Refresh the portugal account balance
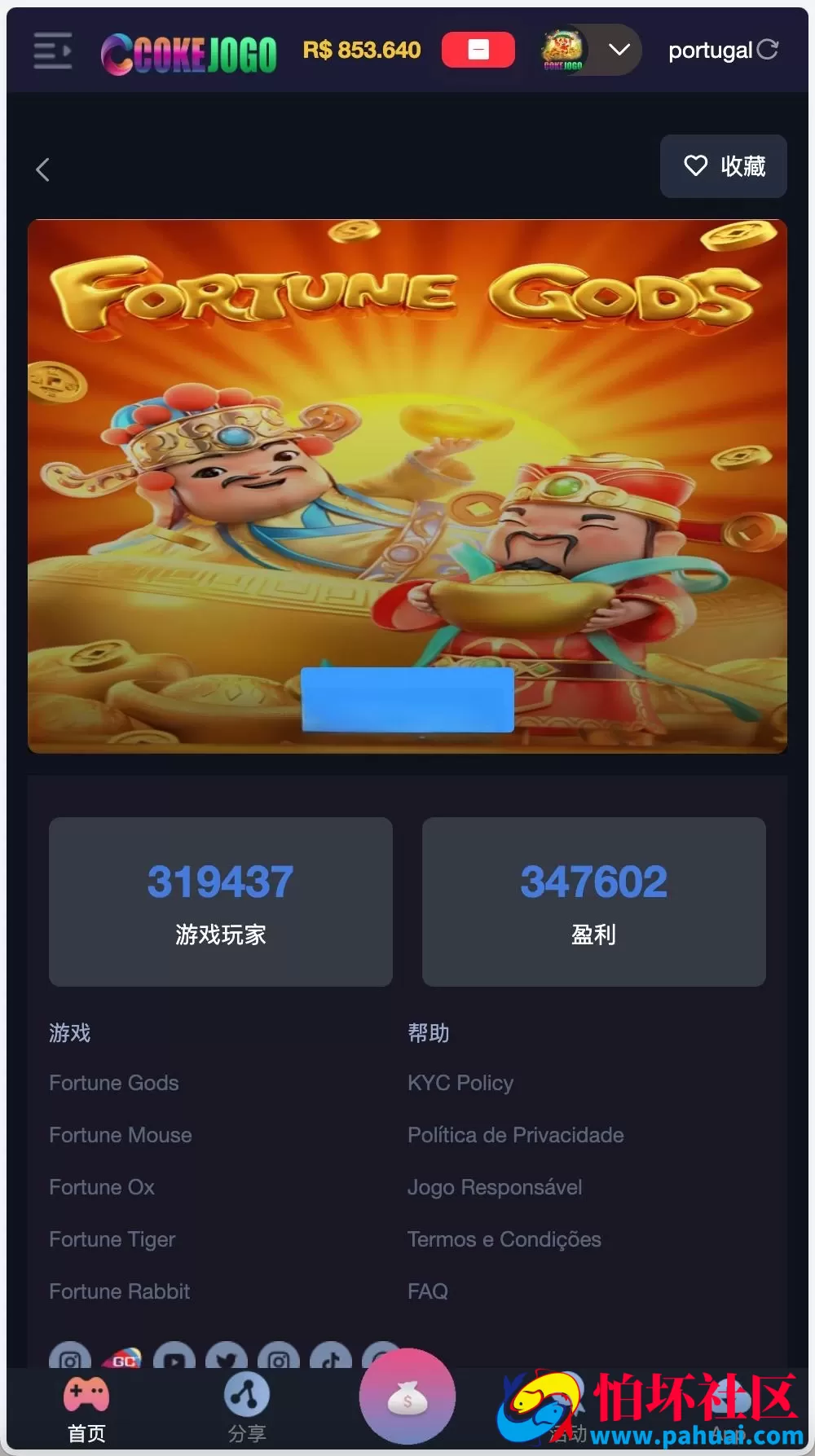This screenshot has width=815, height=1456. coord(767,50)
